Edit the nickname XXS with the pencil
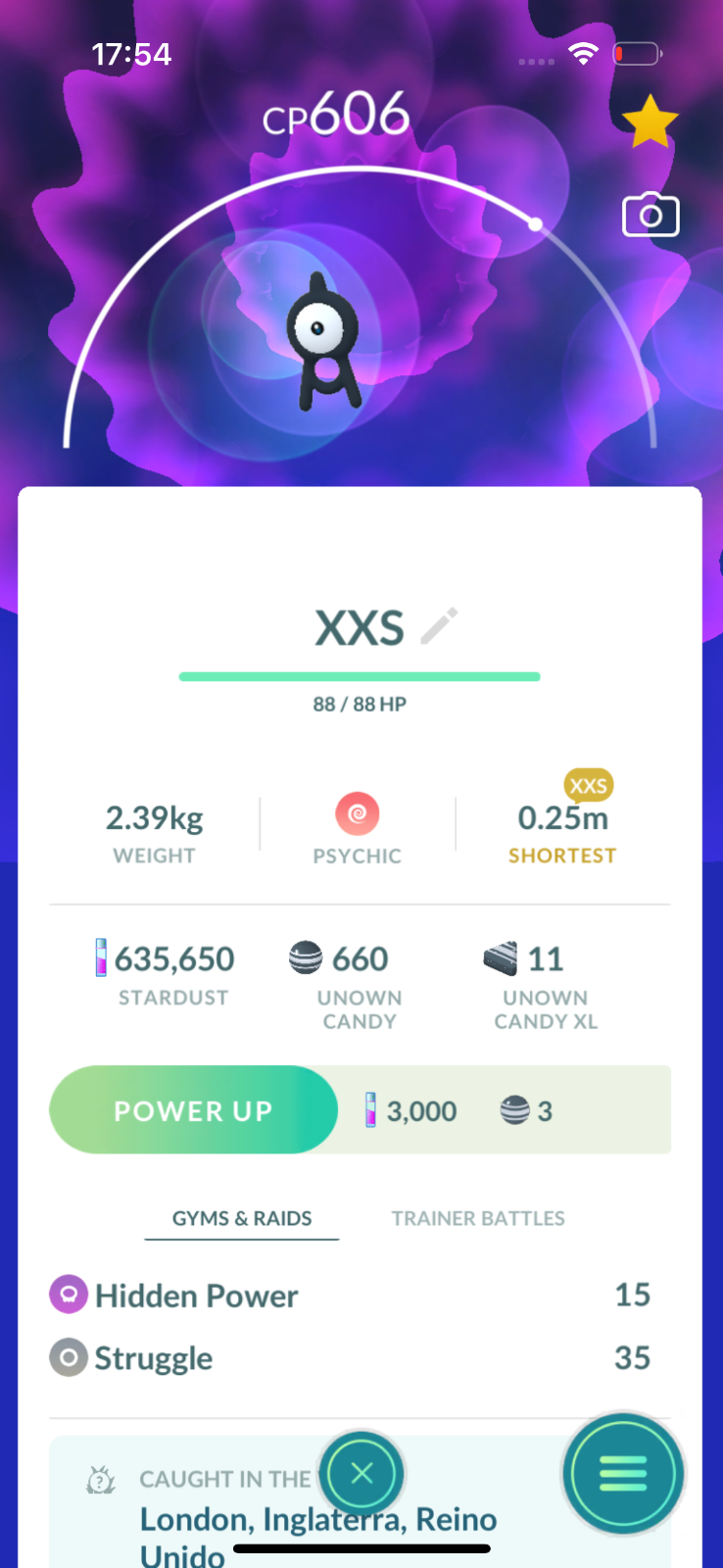 point(439,625)
